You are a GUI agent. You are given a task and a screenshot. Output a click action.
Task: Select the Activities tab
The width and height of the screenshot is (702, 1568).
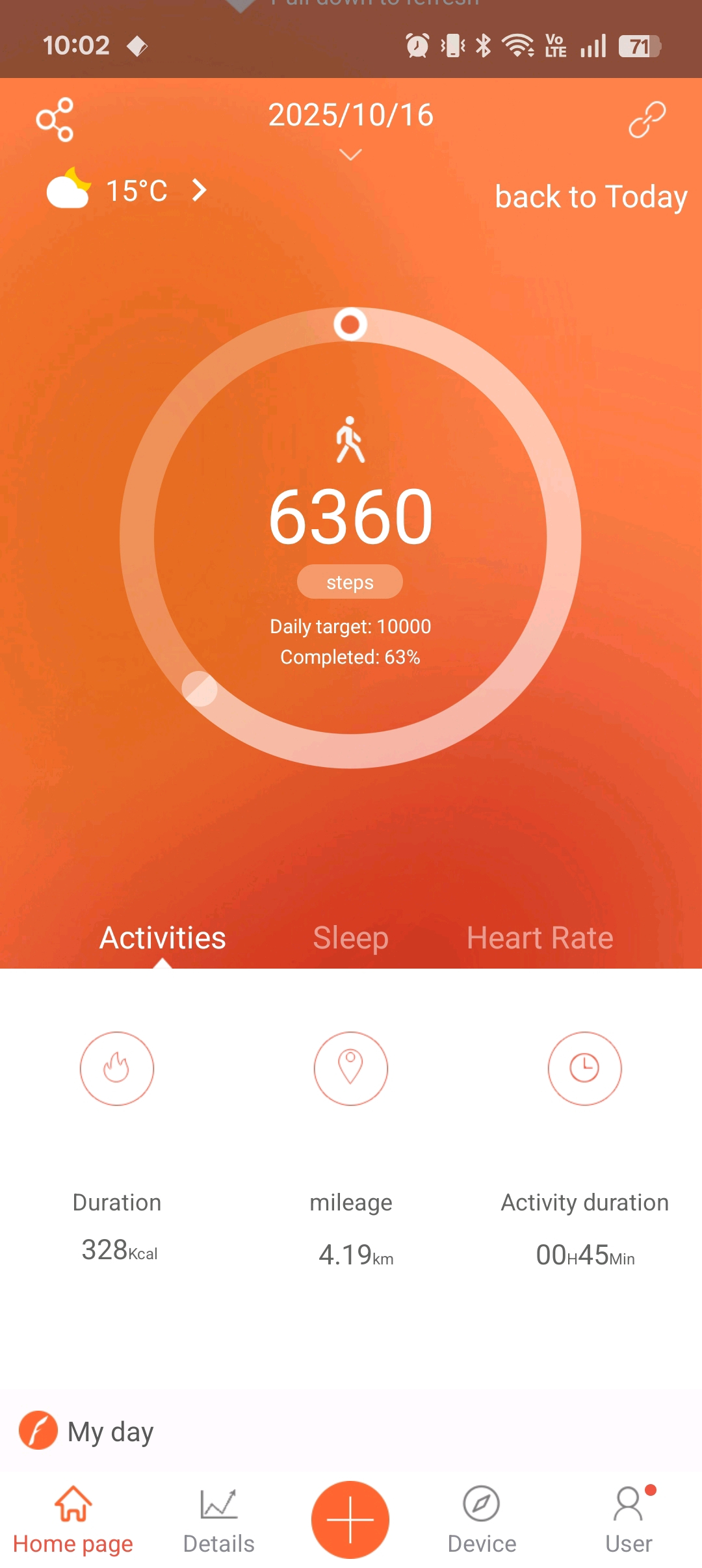162,937
